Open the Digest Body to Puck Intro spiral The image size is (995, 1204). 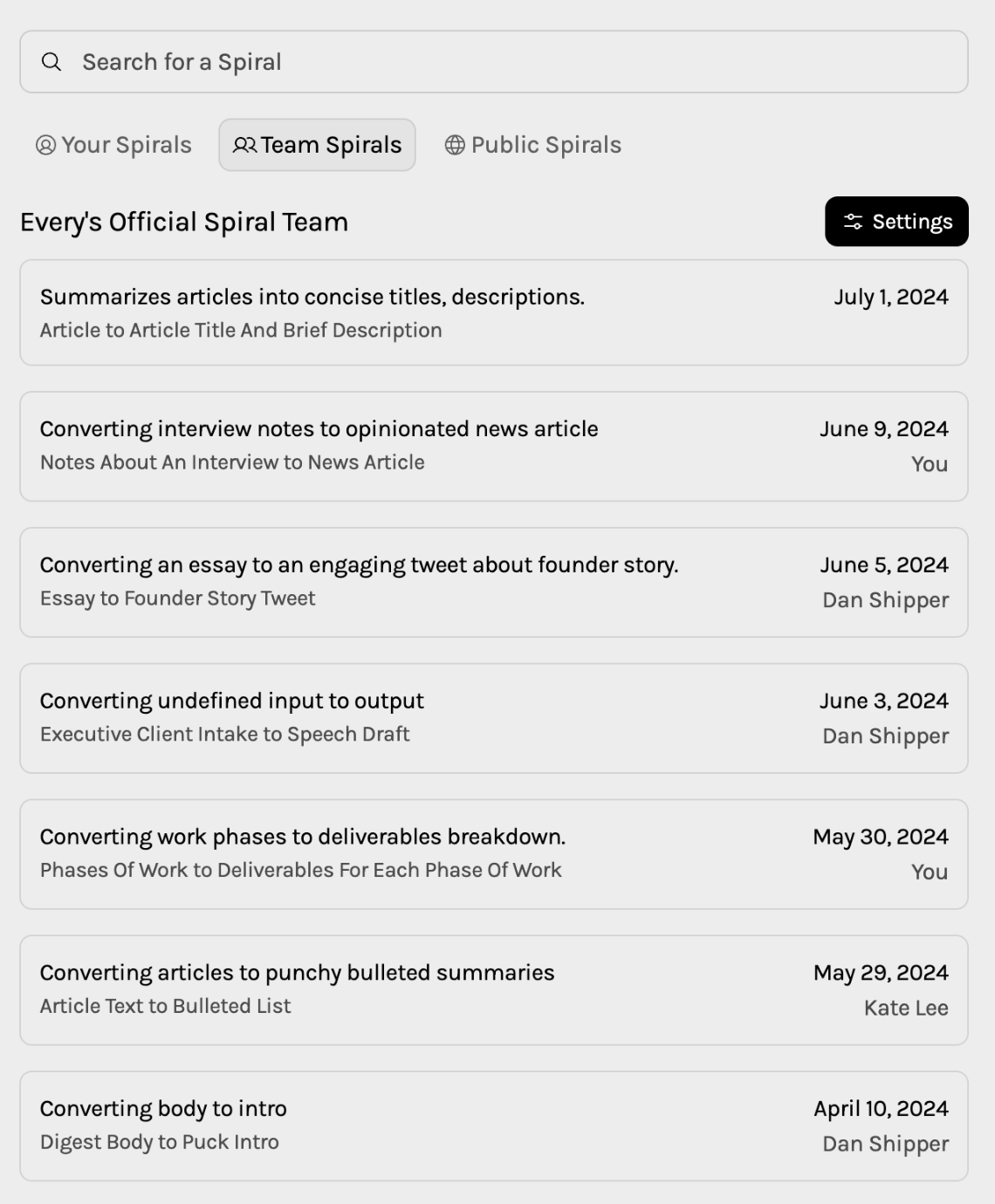tap(493, 1125)
